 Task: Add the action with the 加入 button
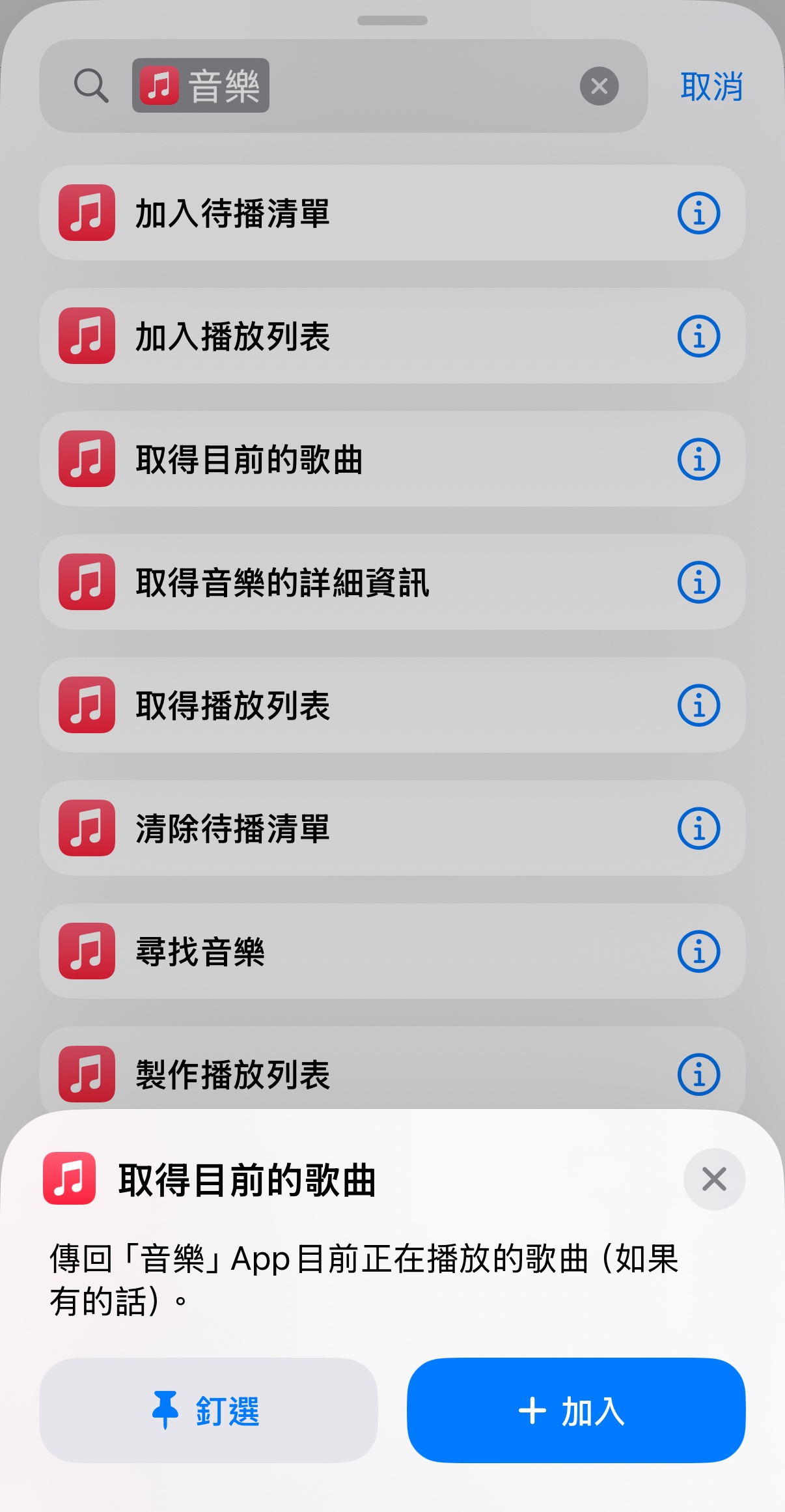pos(576,1410)
